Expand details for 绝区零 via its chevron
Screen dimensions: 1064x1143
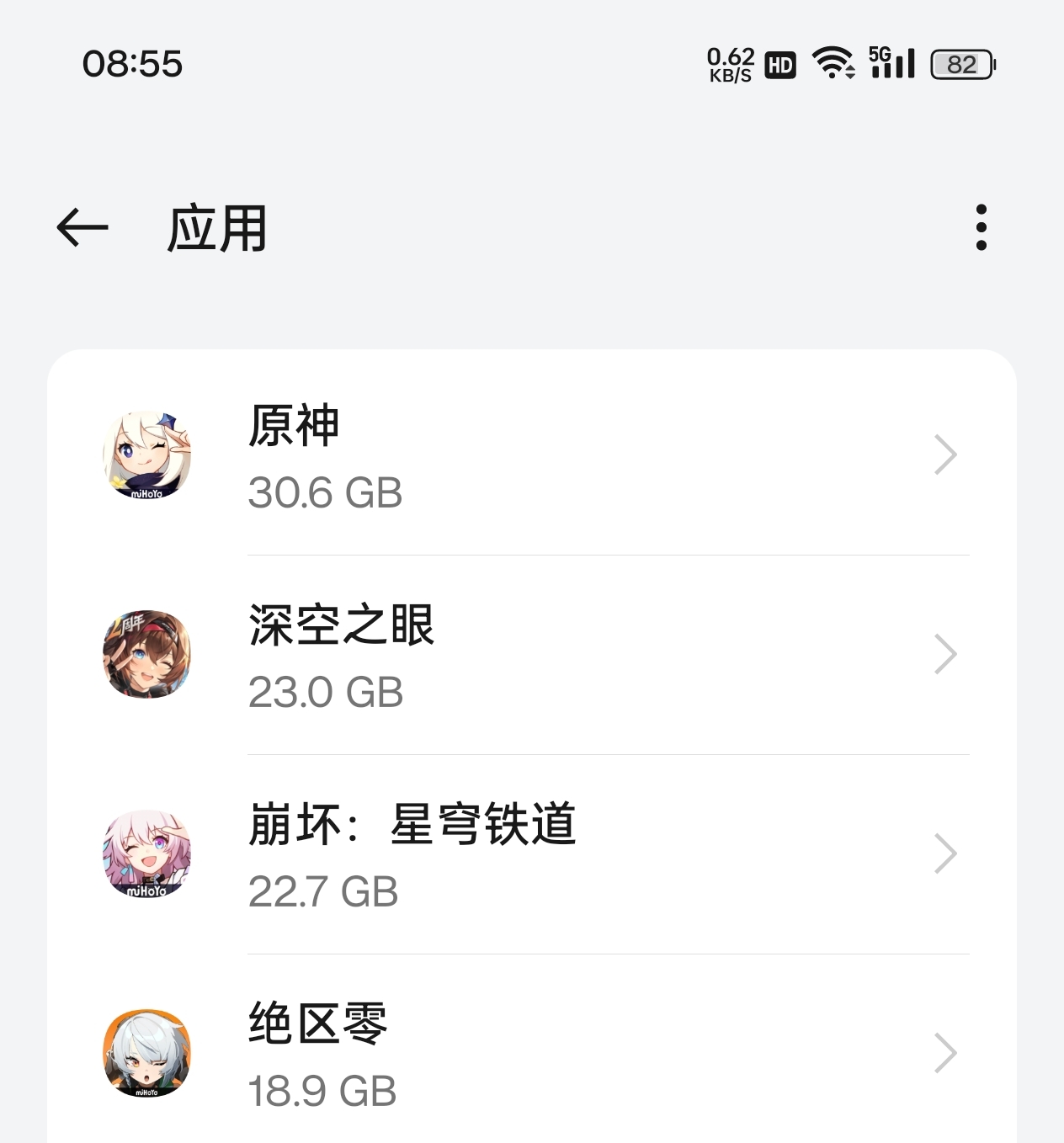point(946,1054)
